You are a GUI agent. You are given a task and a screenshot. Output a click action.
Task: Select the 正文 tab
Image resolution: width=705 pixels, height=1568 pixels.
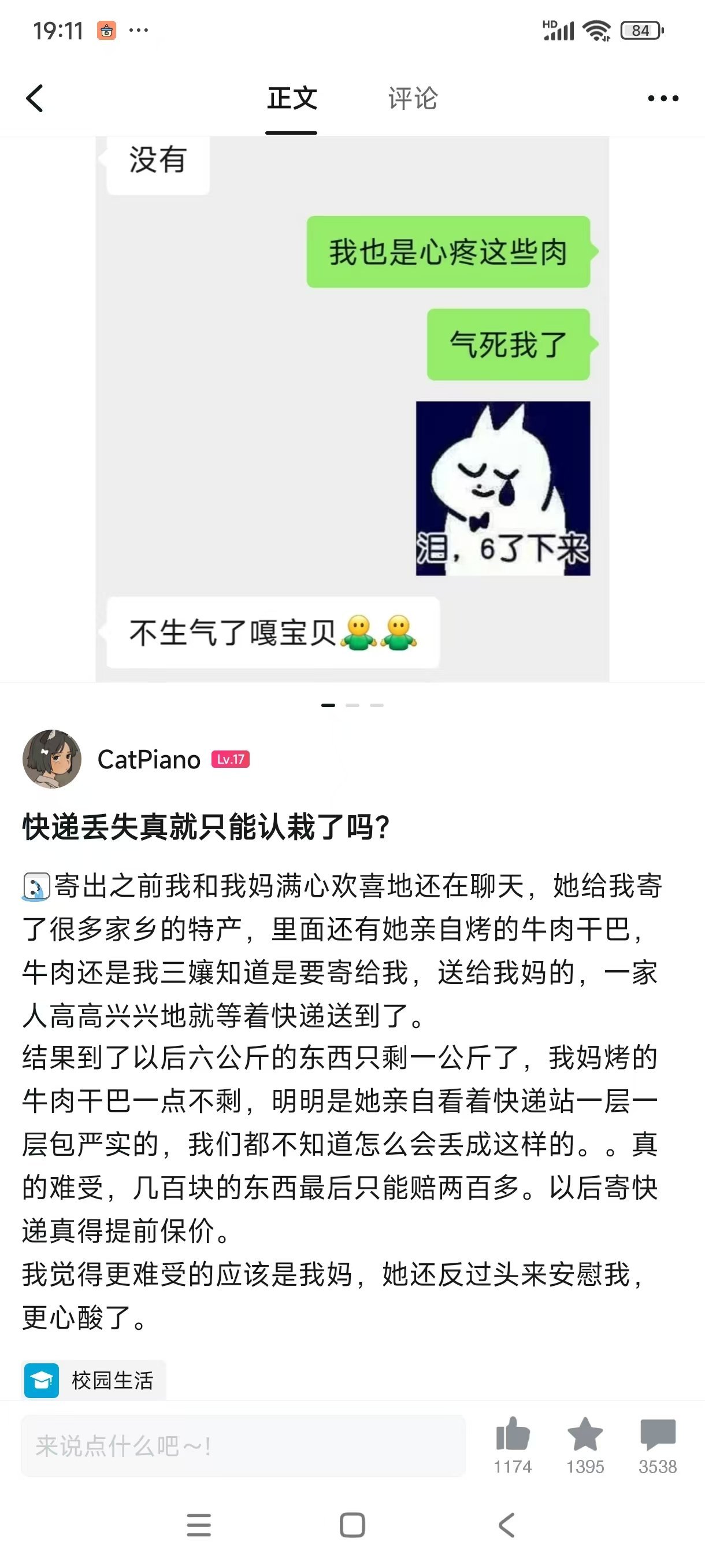click(x=291, y=98)
